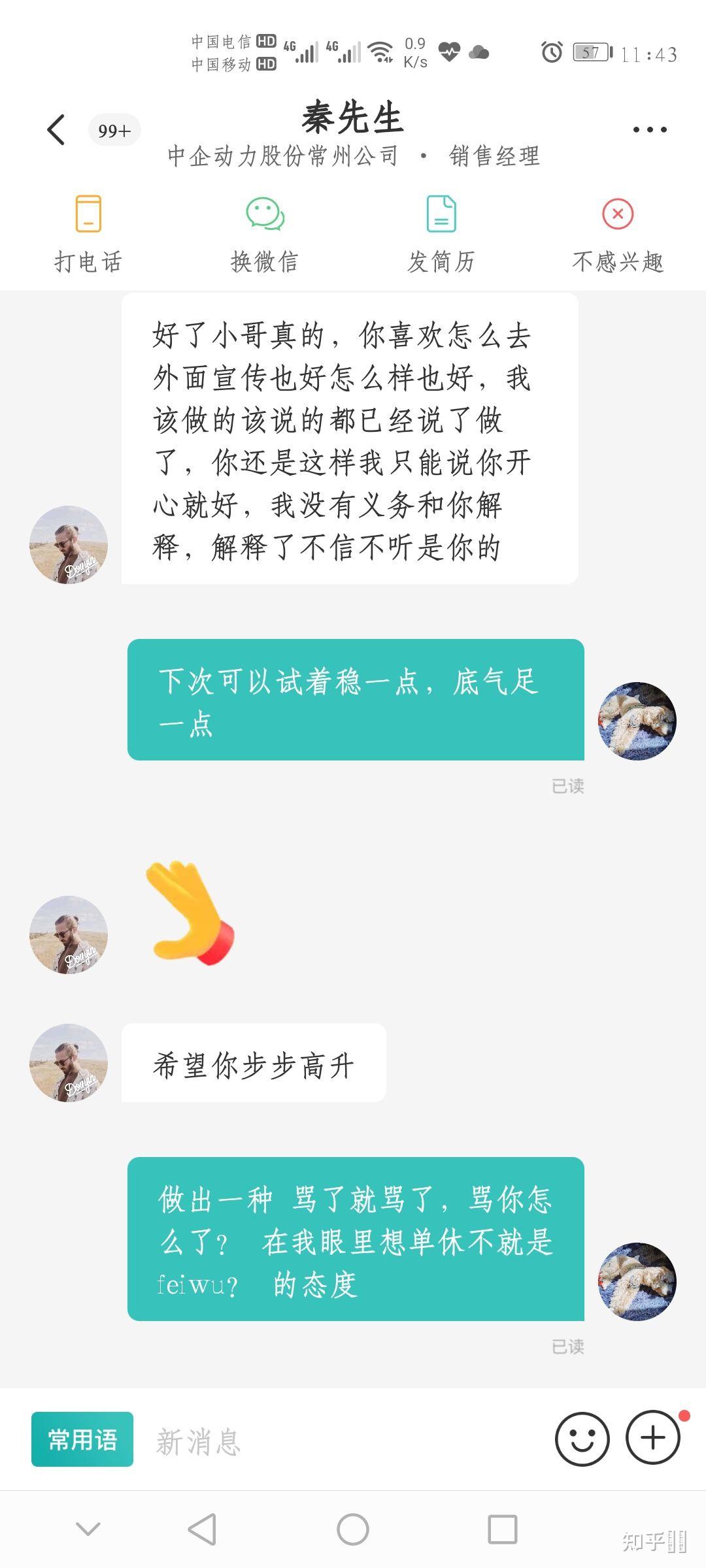Send resume via 发简历
Screen dimensions: 706x1568
(x=441, y=233)
